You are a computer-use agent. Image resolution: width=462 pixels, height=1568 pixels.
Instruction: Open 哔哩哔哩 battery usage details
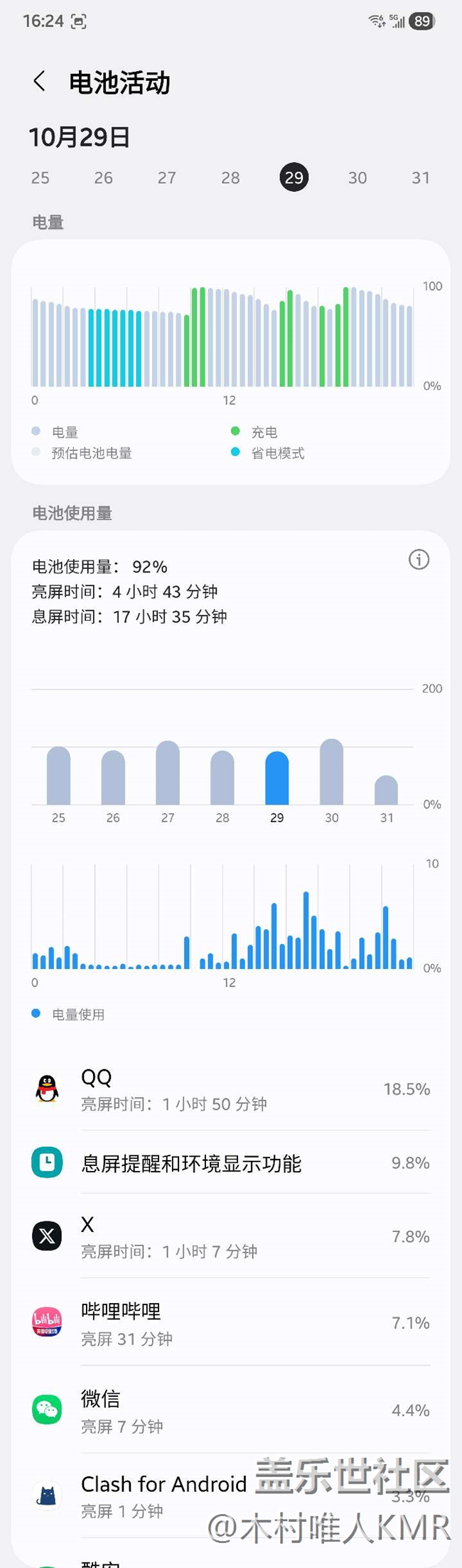coord(231,1324)
